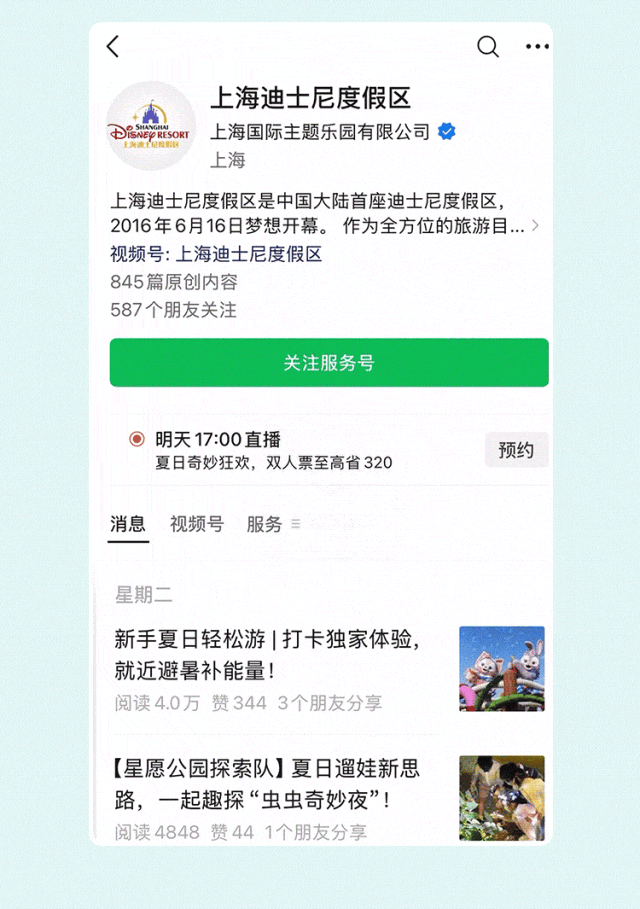Switch to the 服务 tab
640x909 pixels.
click(264, 524)
